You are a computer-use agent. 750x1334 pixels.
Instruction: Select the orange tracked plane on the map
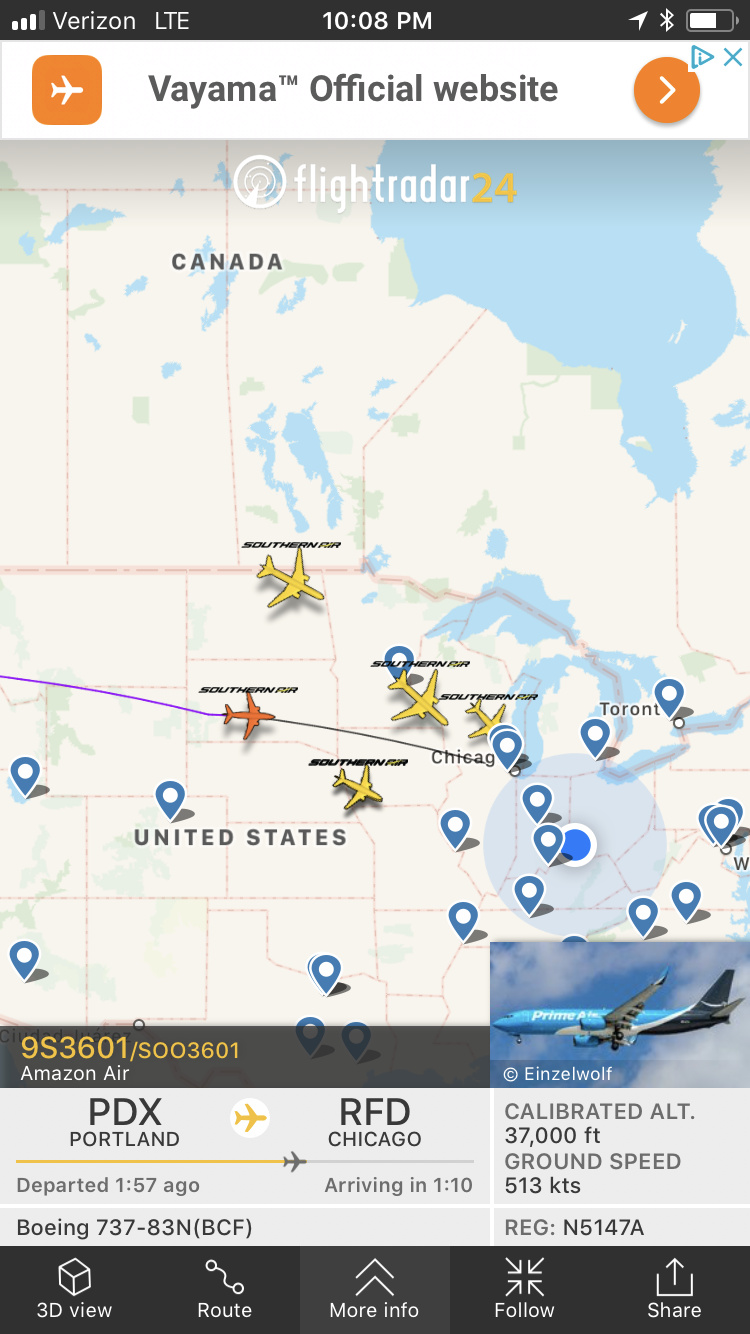(248, 714)
